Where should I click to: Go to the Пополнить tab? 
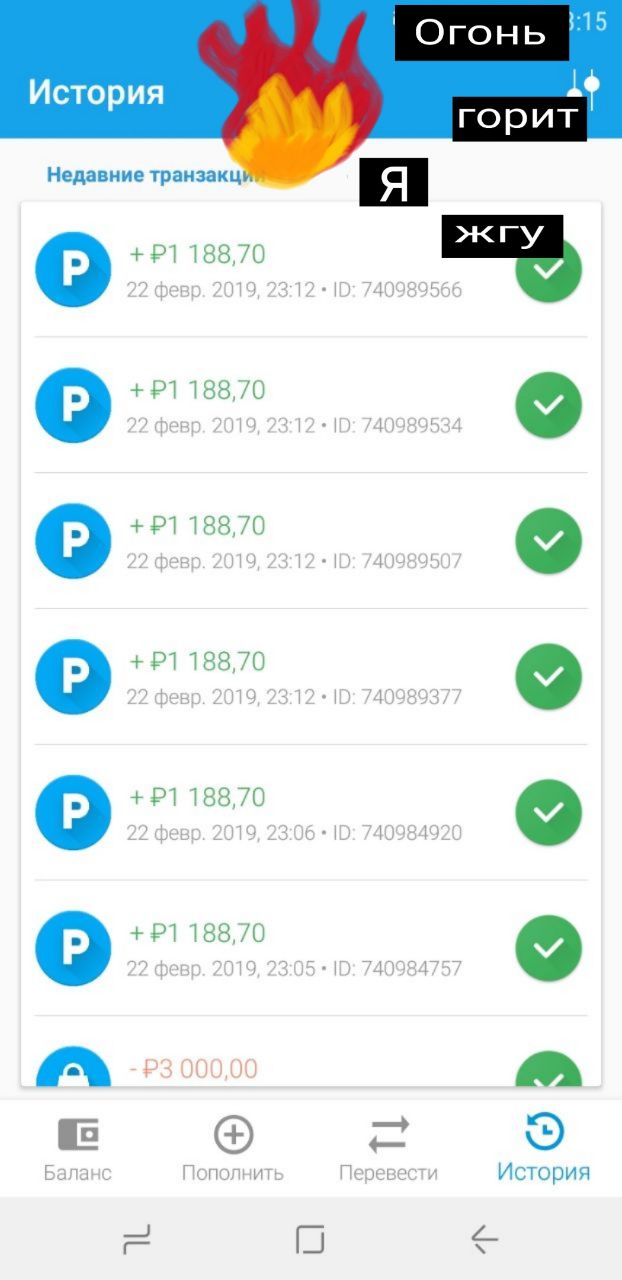(x=233, y=1149)
